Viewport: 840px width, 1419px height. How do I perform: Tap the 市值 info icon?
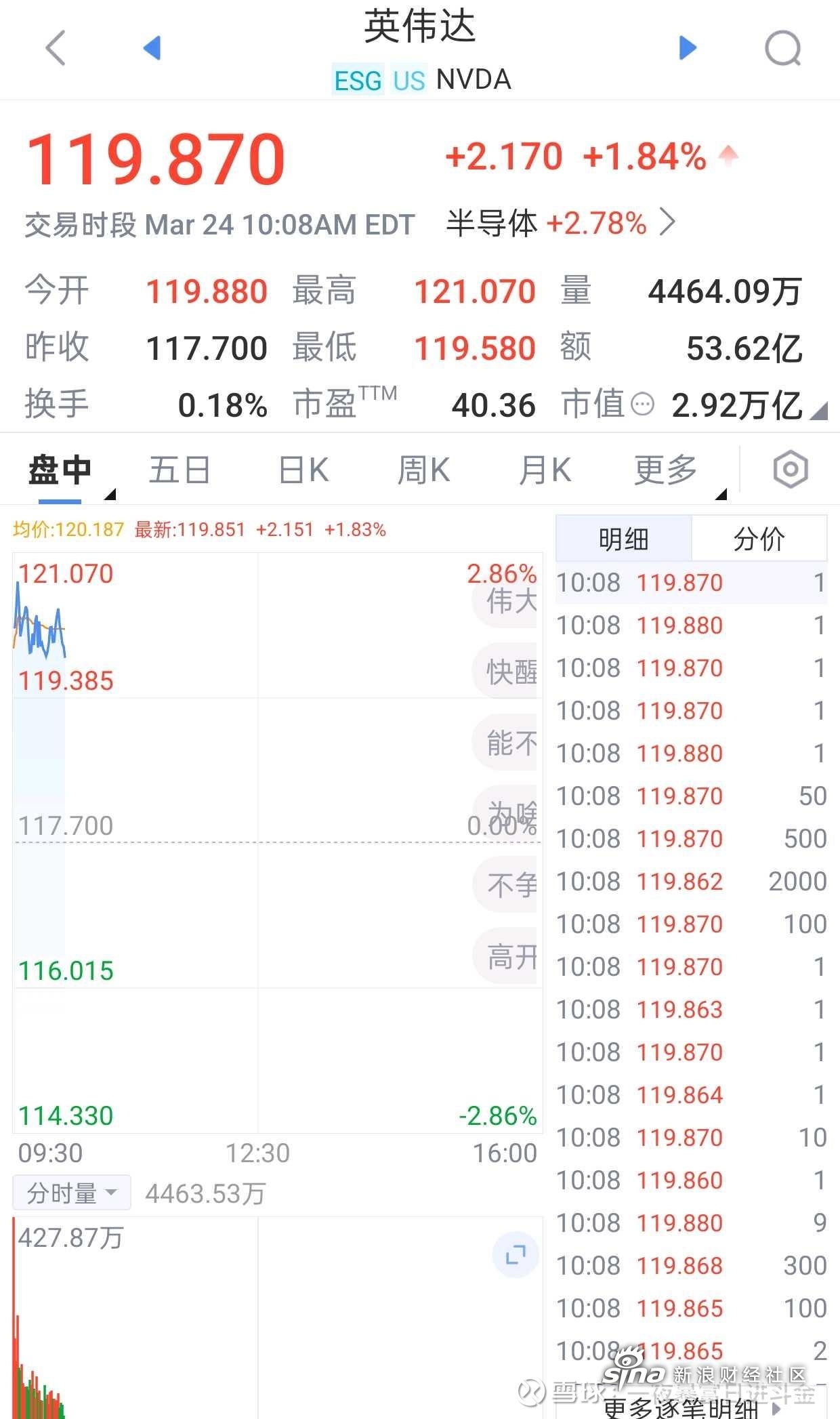642,405
